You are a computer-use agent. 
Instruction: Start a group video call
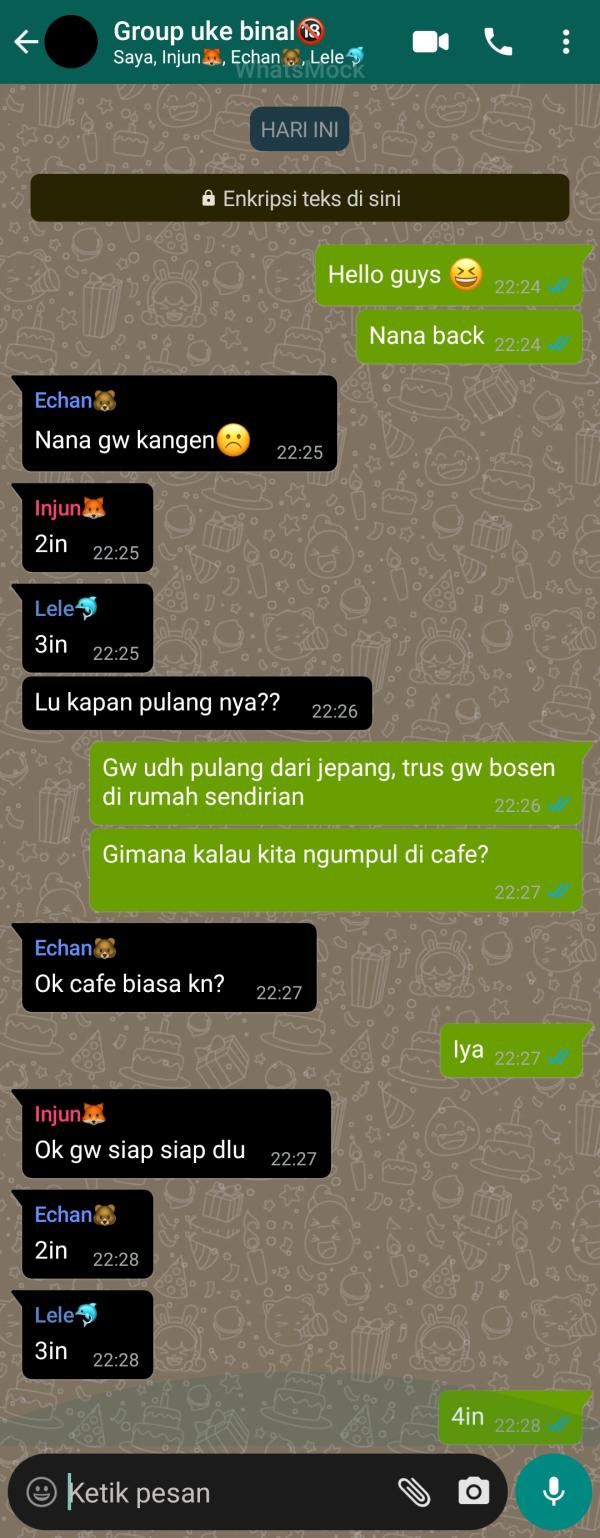pos(431,42)
